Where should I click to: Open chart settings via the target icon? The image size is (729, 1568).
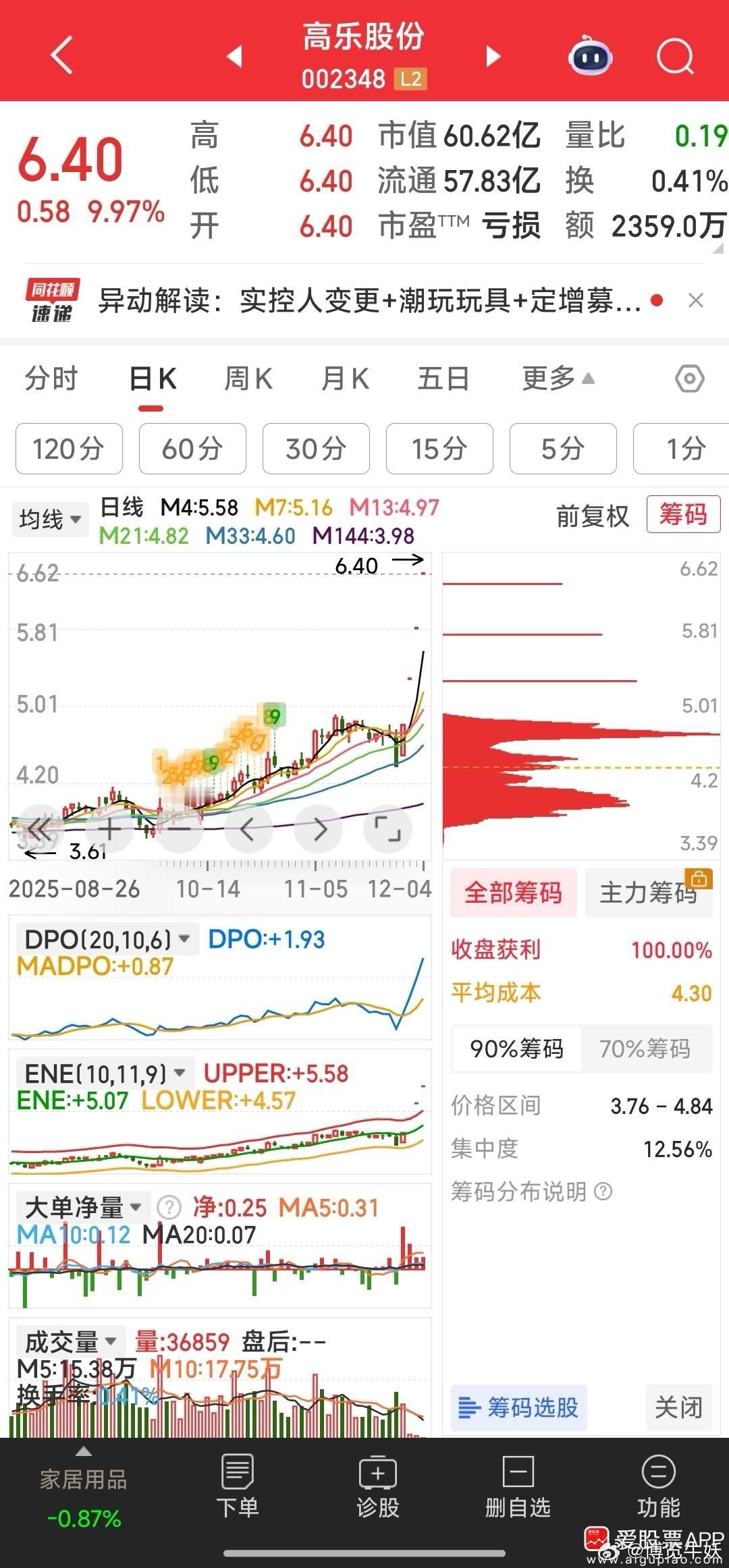click(x=689, y=378)
